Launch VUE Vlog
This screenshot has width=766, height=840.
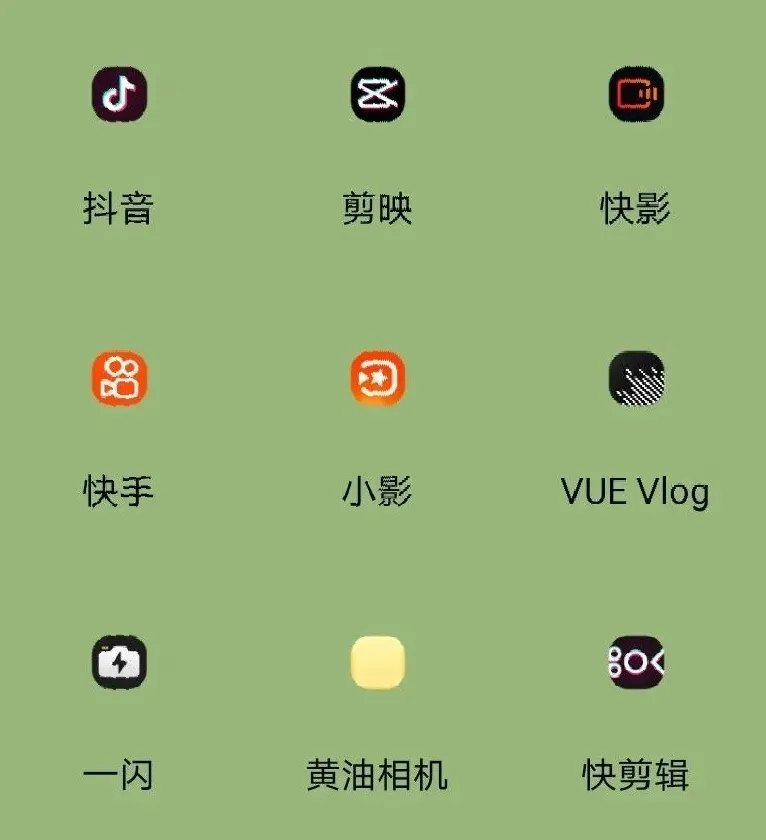coord(636,379)
